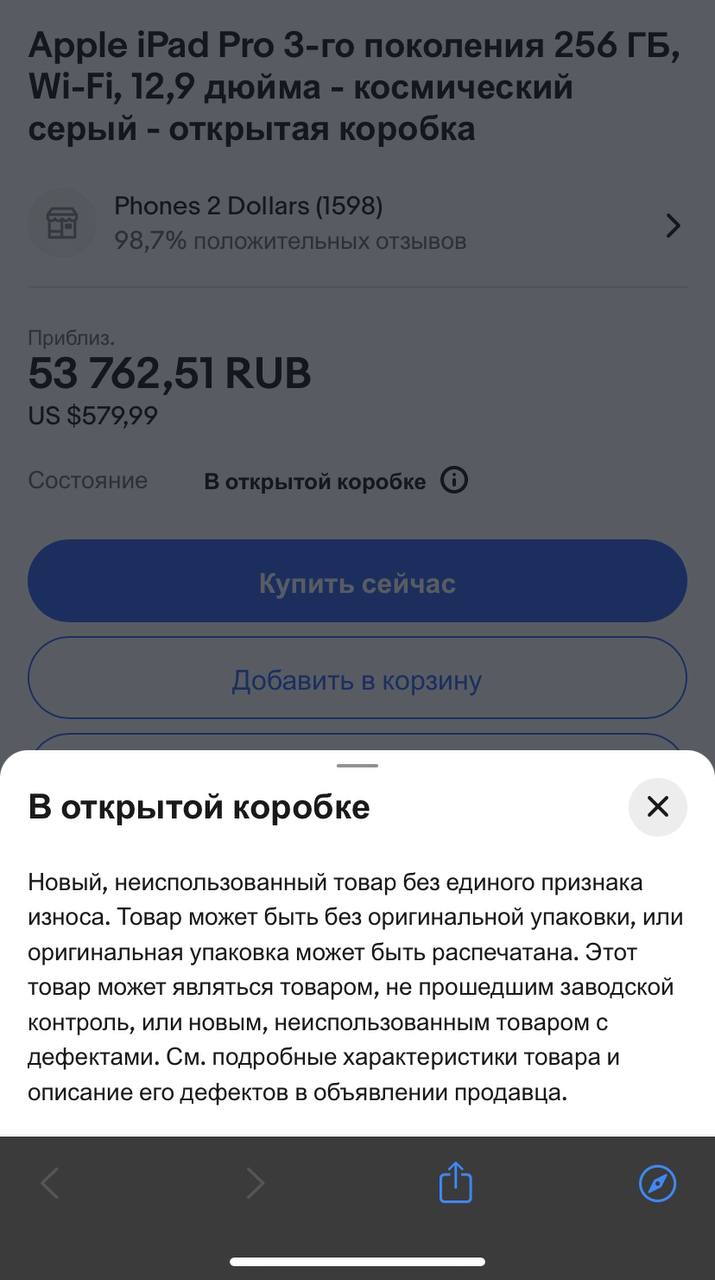This screenshot has width=715, height=1280.
Task: Tap the «Купить сейчас» button
Action: (357, 582)
